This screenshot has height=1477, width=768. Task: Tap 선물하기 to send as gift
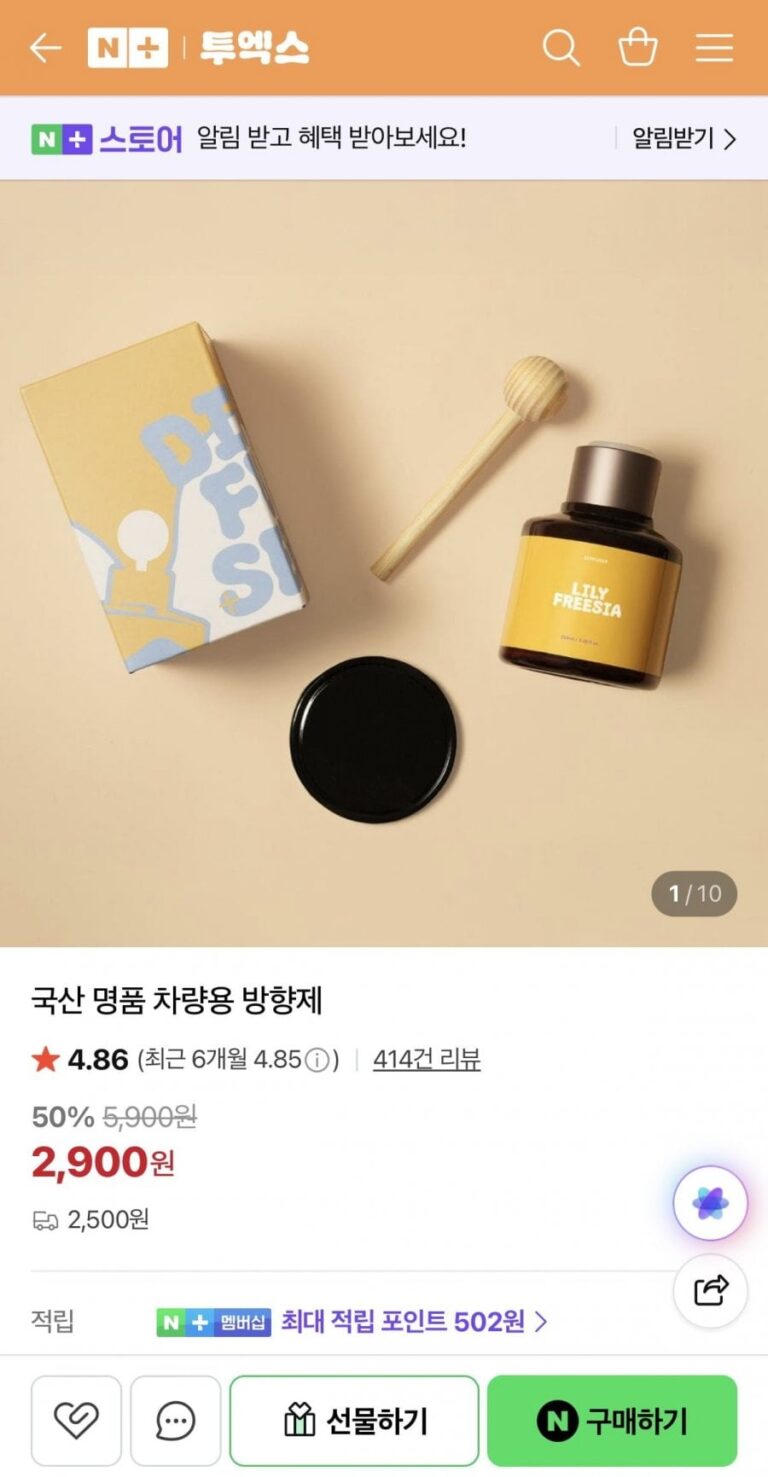pyautogui.click(x=354, y=1421)
